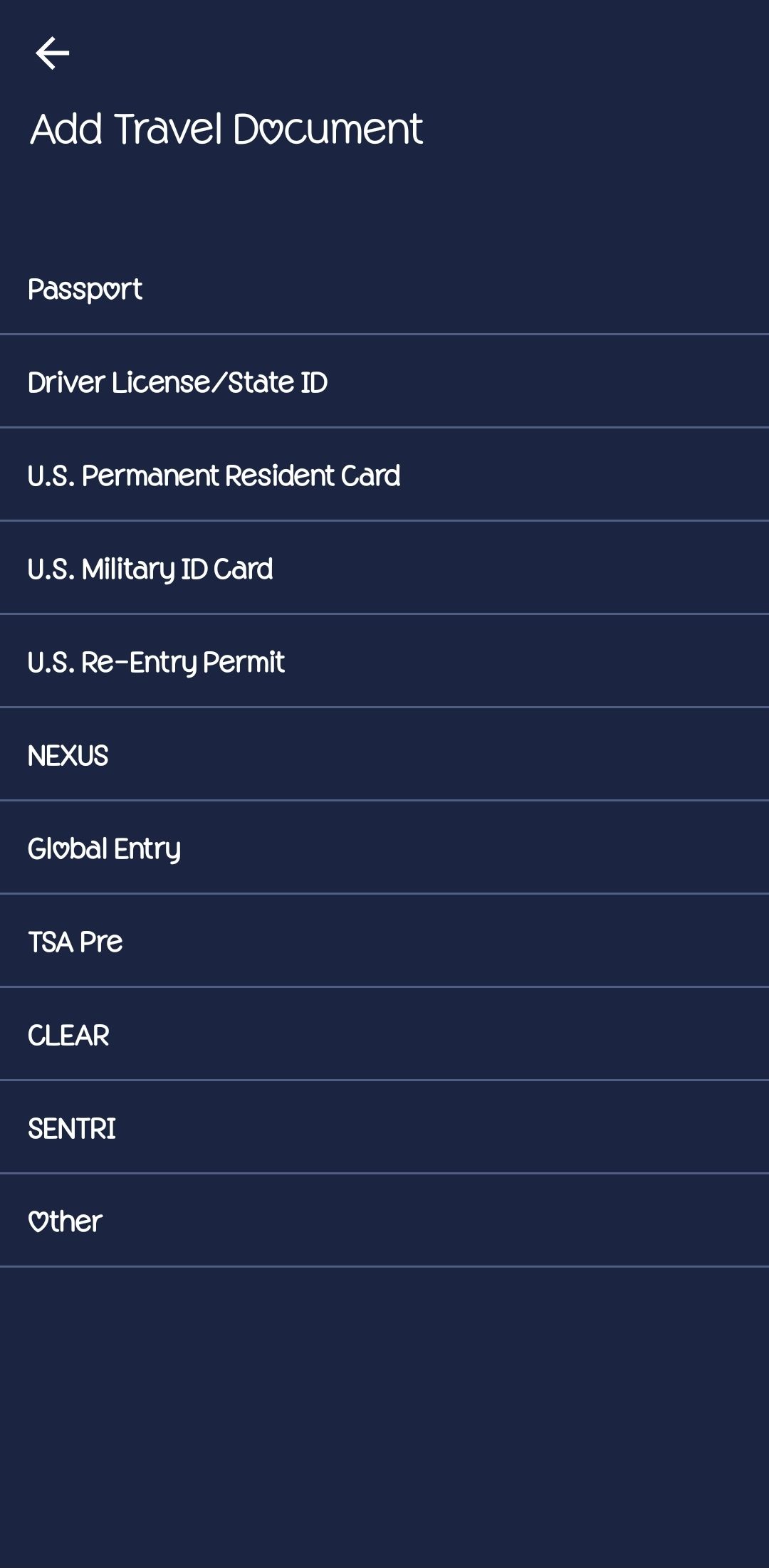The image size is (769, 1568).
Task: Choose Driver License/State ID
Action: [384, 382]
